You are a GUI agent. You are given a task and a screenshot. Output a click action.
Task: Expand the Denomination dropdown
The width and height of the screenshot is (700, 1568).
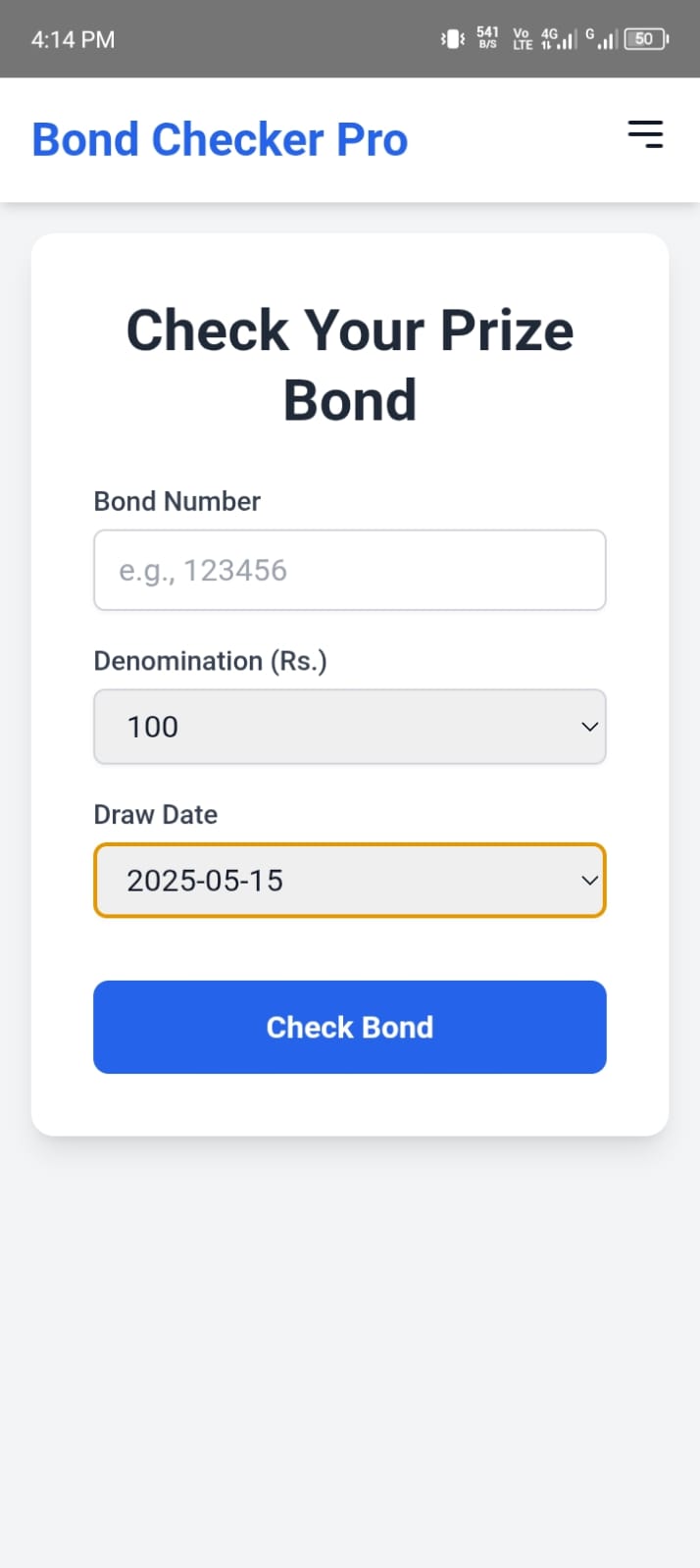click(350, 727)
